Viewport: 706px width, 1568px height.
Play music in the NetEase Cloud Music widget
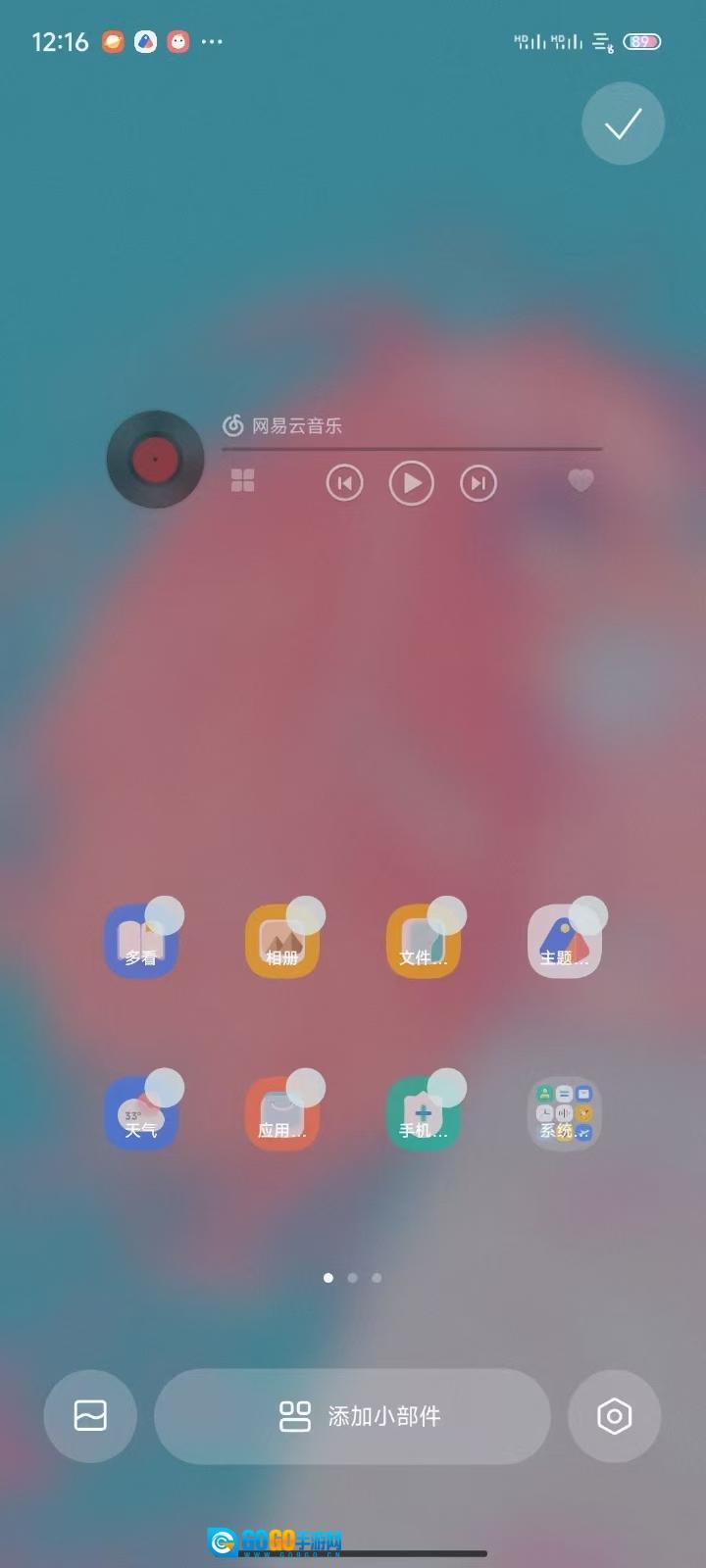[412, 483]
